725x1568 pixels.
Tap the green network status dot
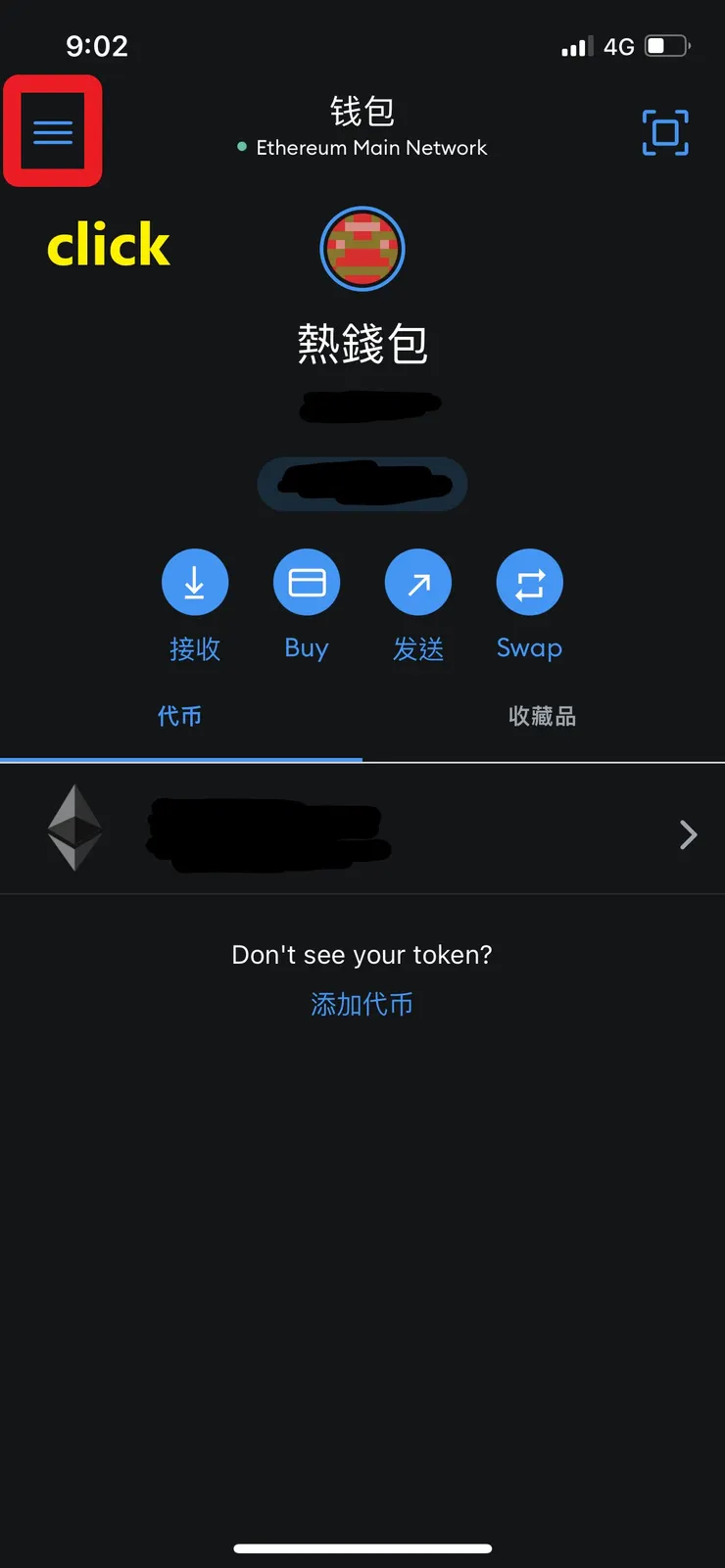coord(241,147)
